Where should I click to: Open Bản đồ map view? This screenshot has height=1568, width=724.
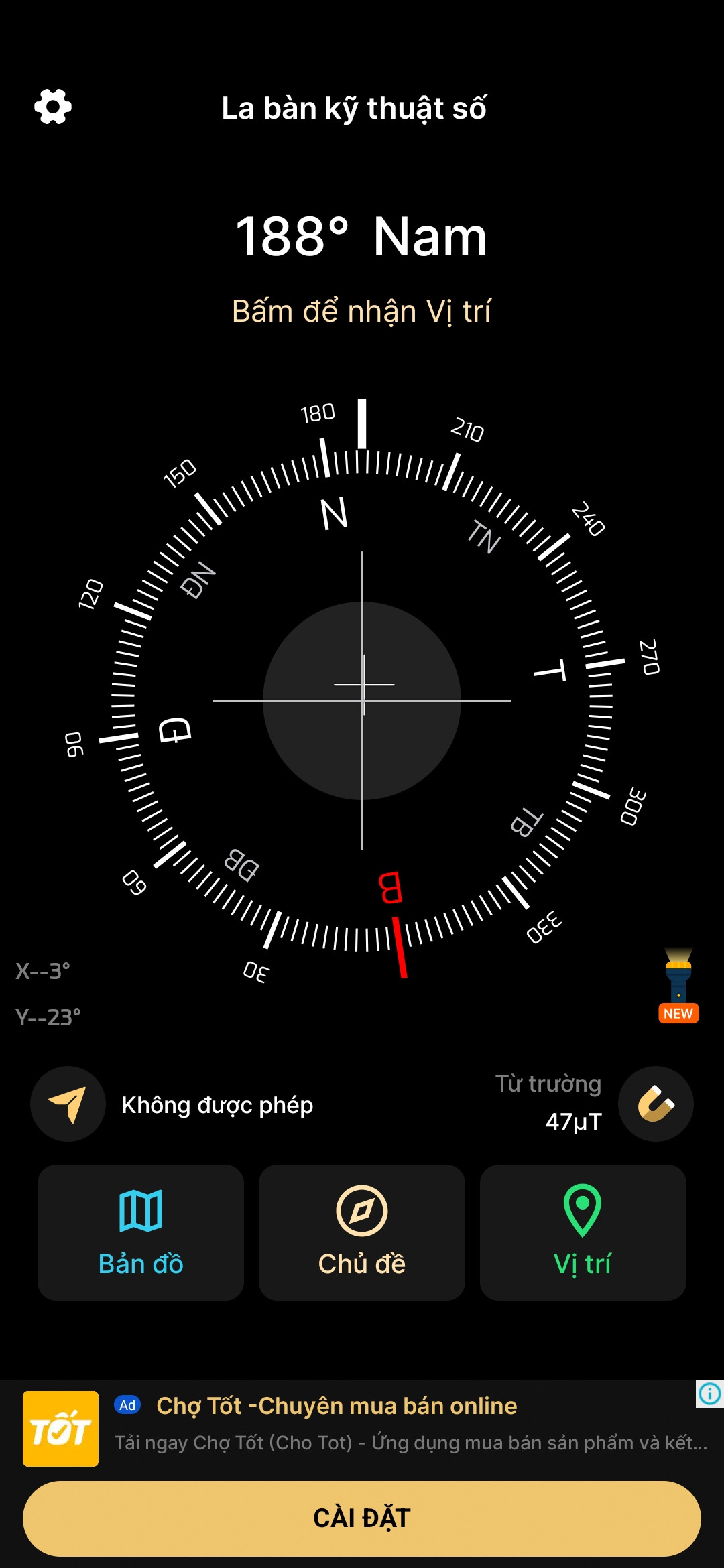tap(141, 1232)
